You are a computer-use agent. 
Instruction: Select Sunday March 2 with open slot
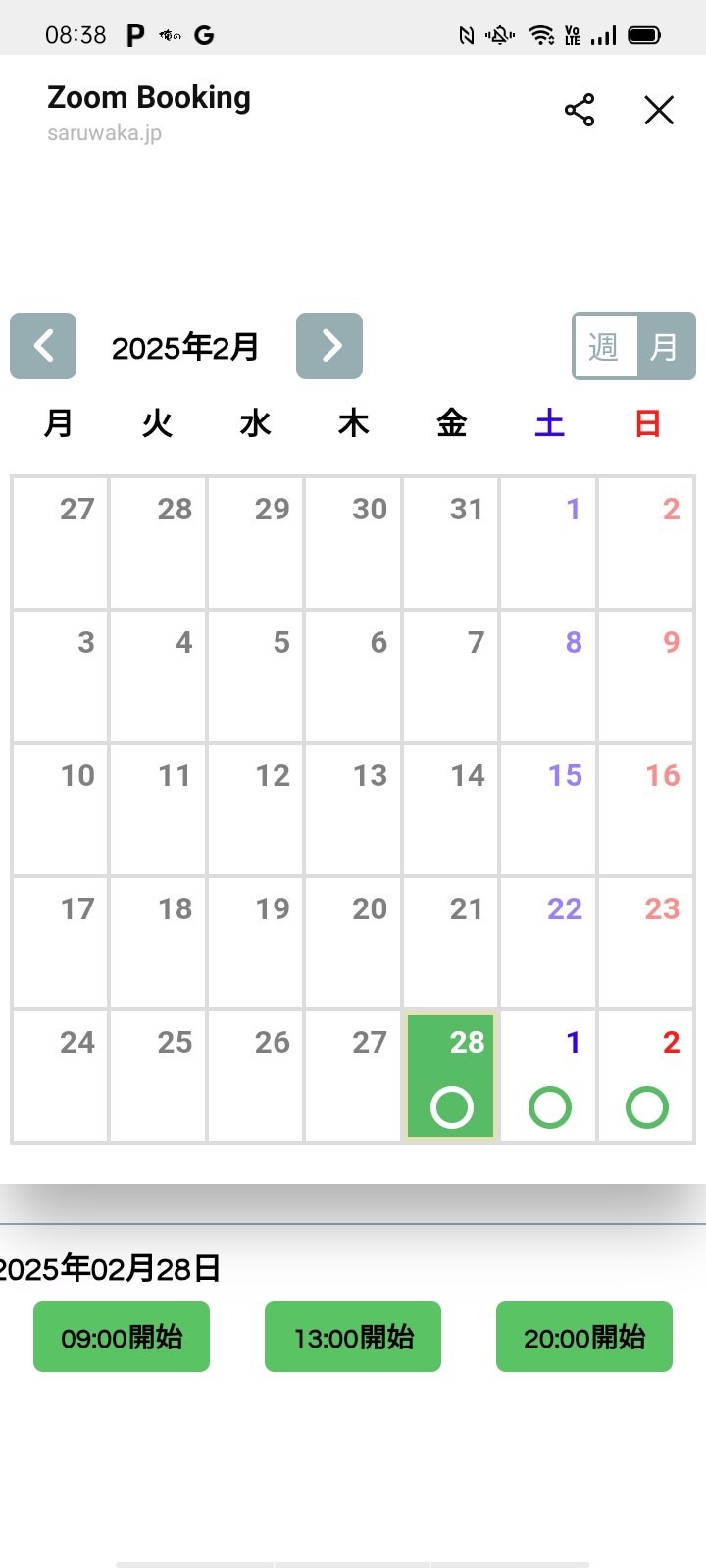click(x=647, y=1076)
